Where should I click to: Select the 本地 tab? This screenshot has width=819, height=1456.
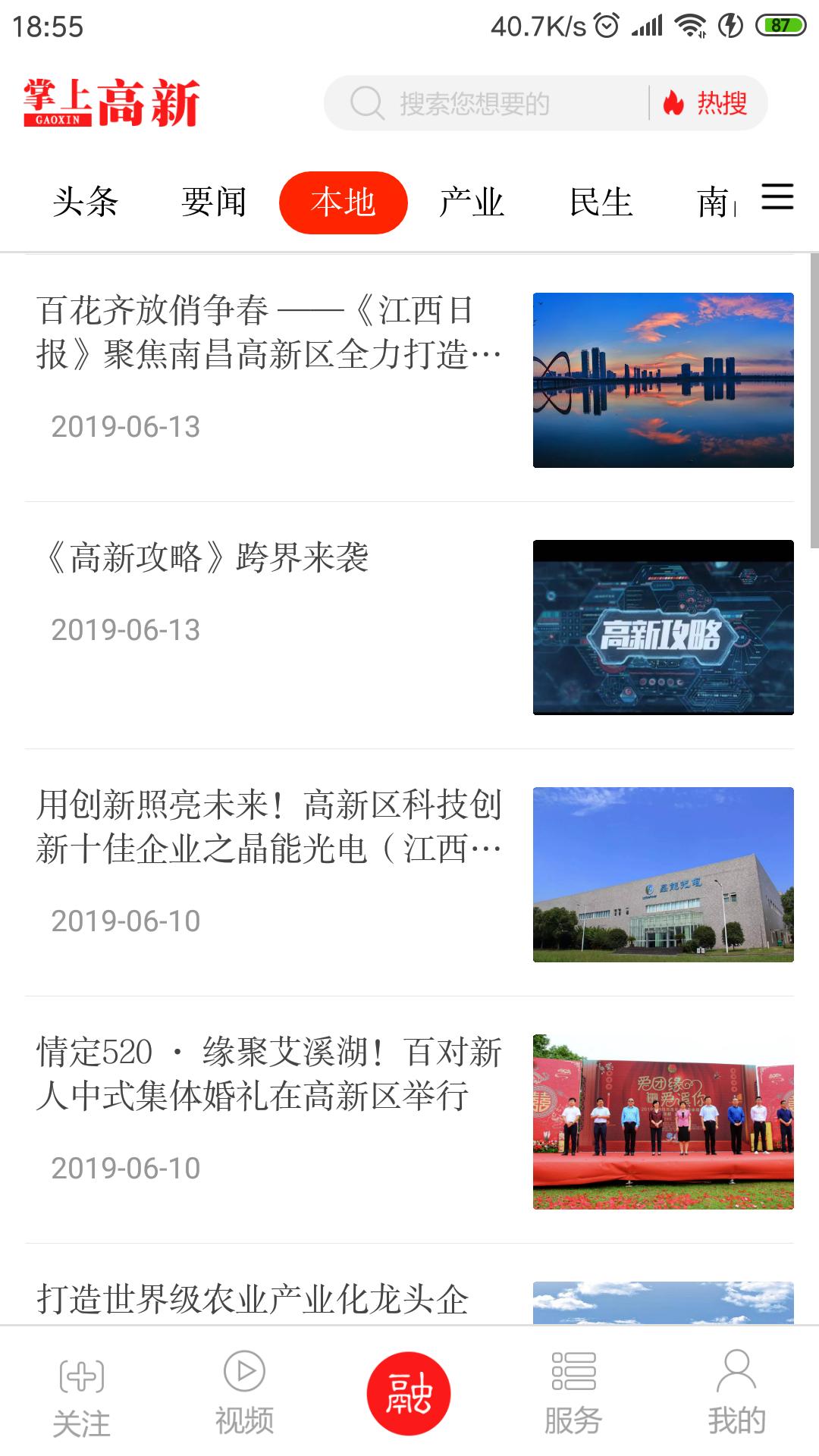point(344,202)
